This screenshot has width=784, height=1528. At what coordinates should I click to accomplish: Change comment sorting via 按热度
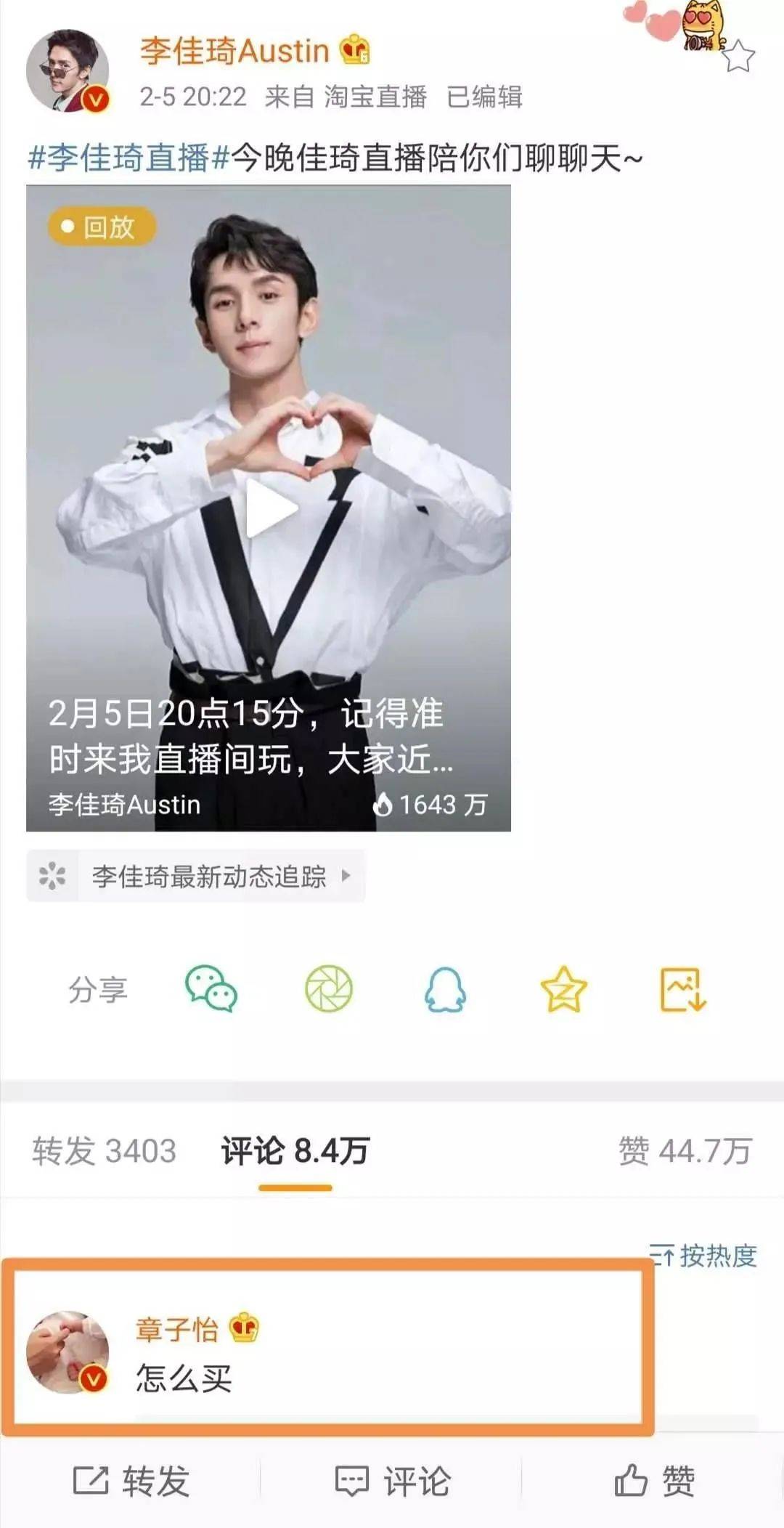tap(703, 1255)
